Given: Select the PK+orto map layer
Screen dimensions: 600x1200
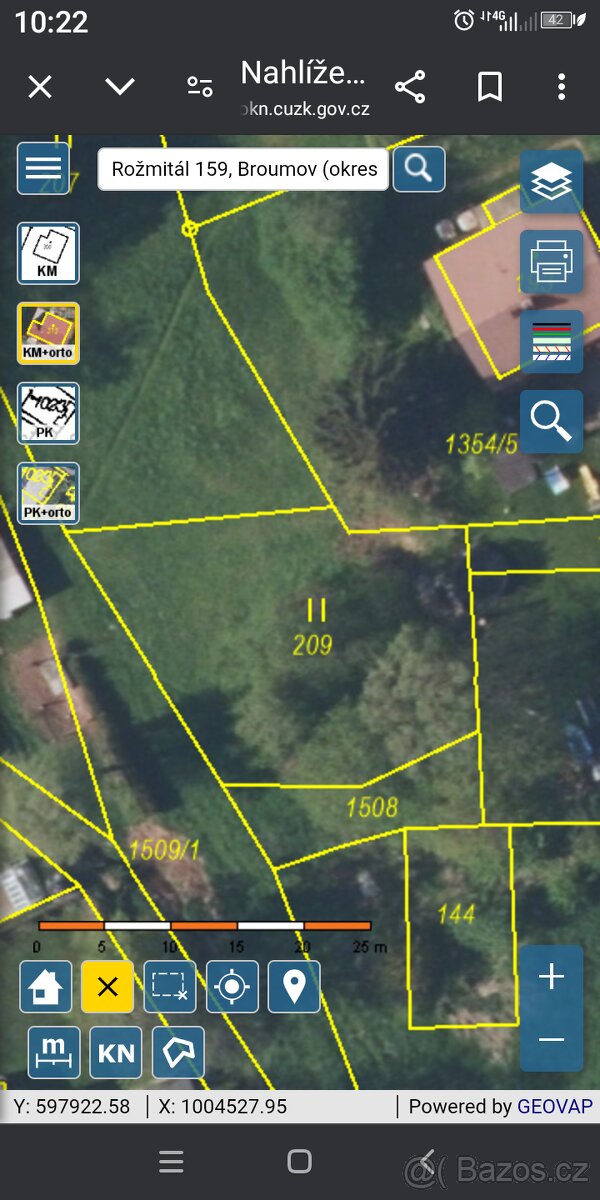Looking at the screenshot, I should point(48,493).
